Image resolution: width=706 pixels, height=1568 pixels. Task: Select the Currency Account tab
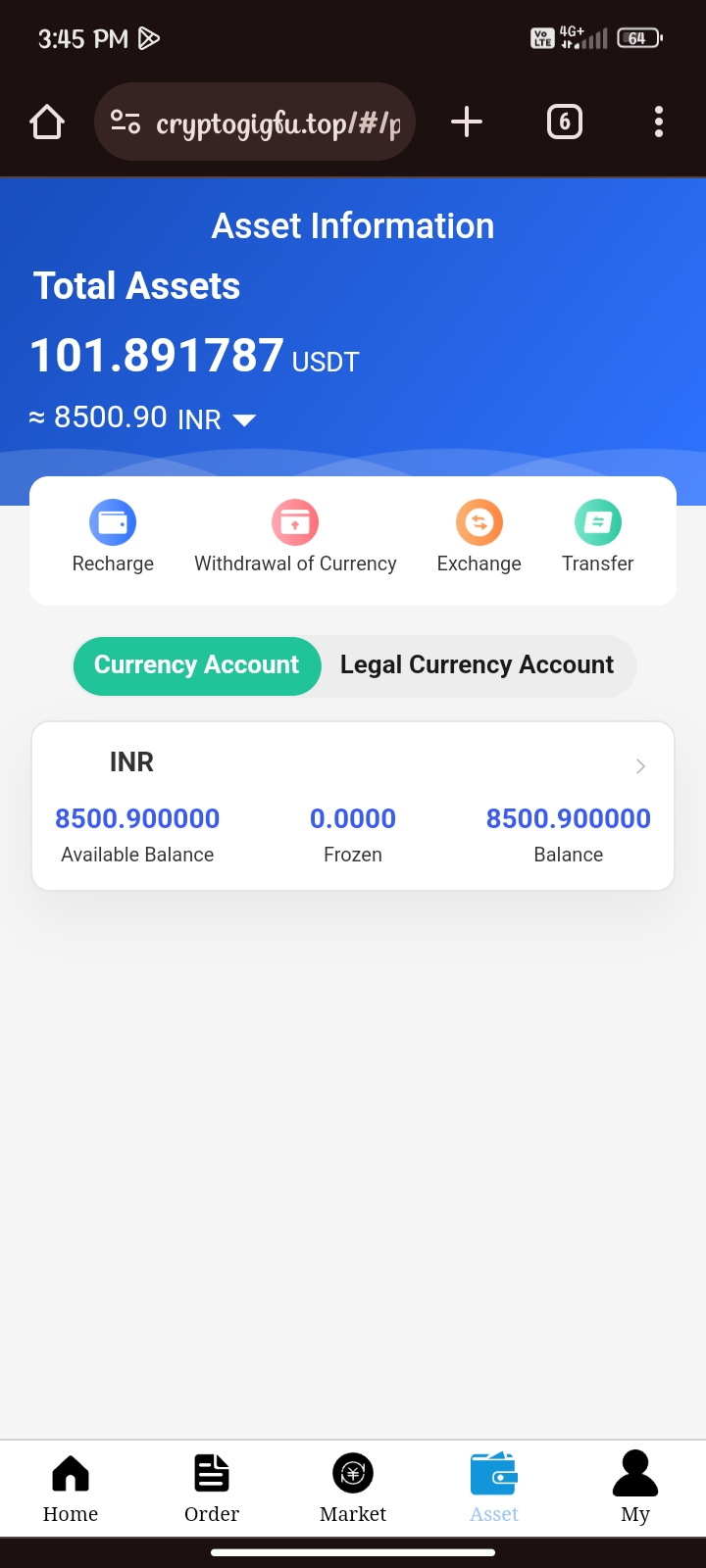[197, 665]
